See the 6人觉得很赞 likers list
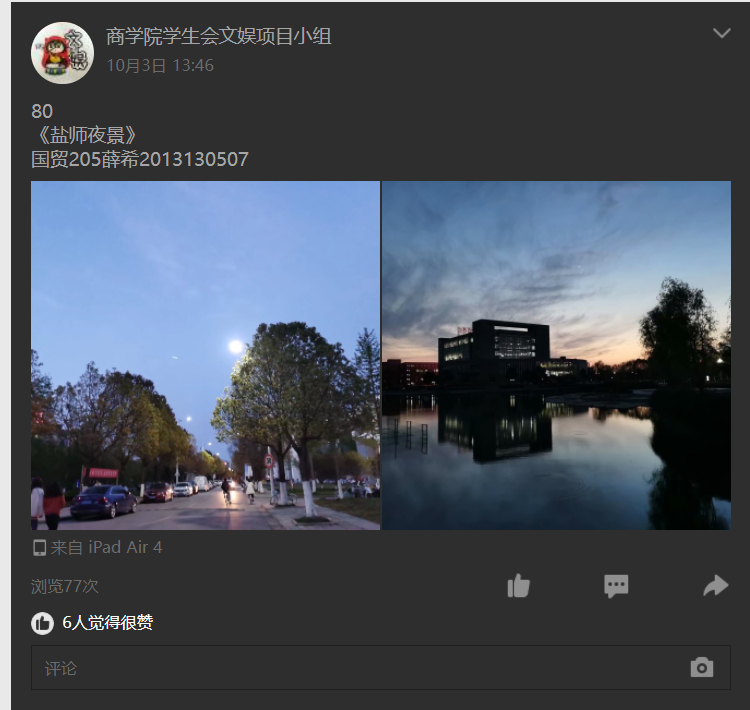The image size is (750, 710). coord(107,623)
